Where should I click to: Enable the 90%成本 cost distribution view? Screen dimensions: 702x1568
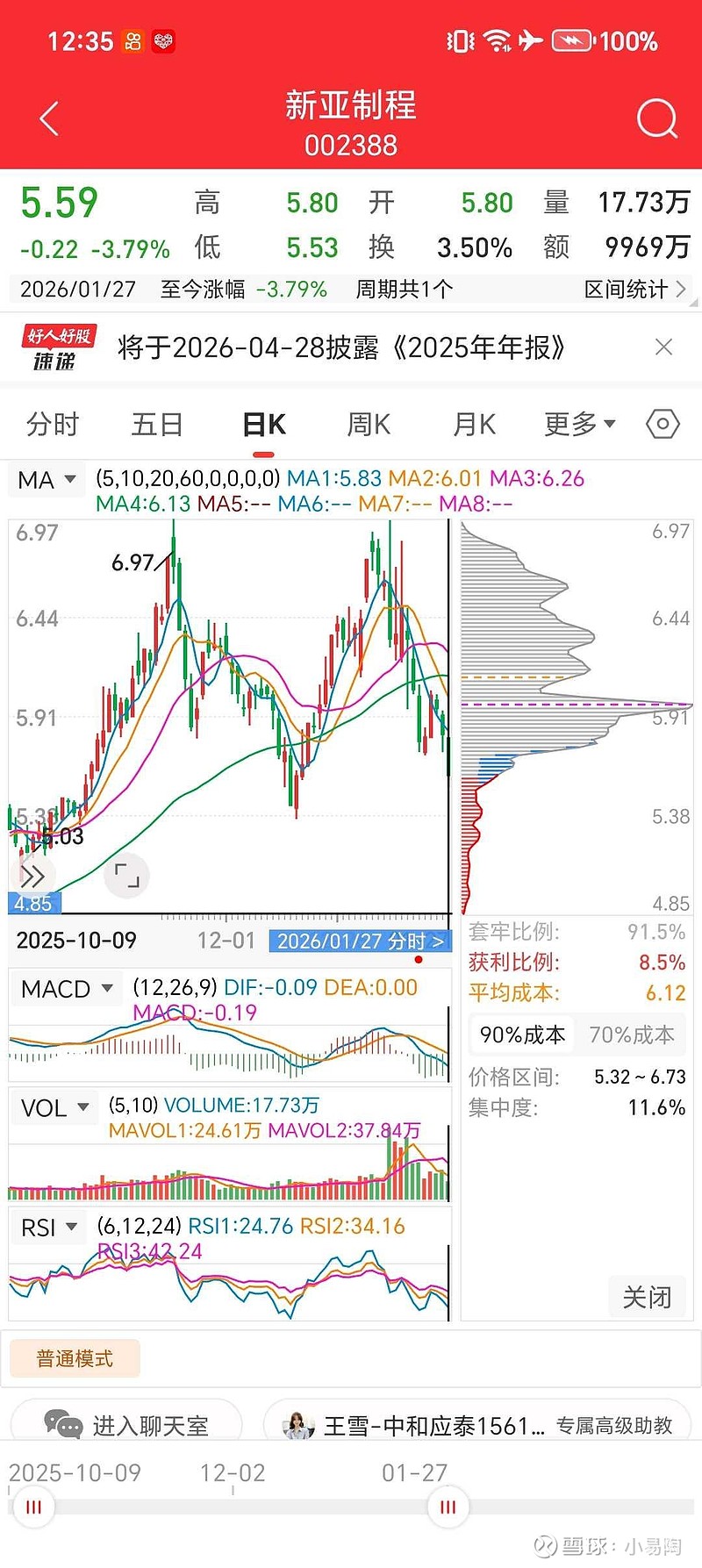point(521,1035)
